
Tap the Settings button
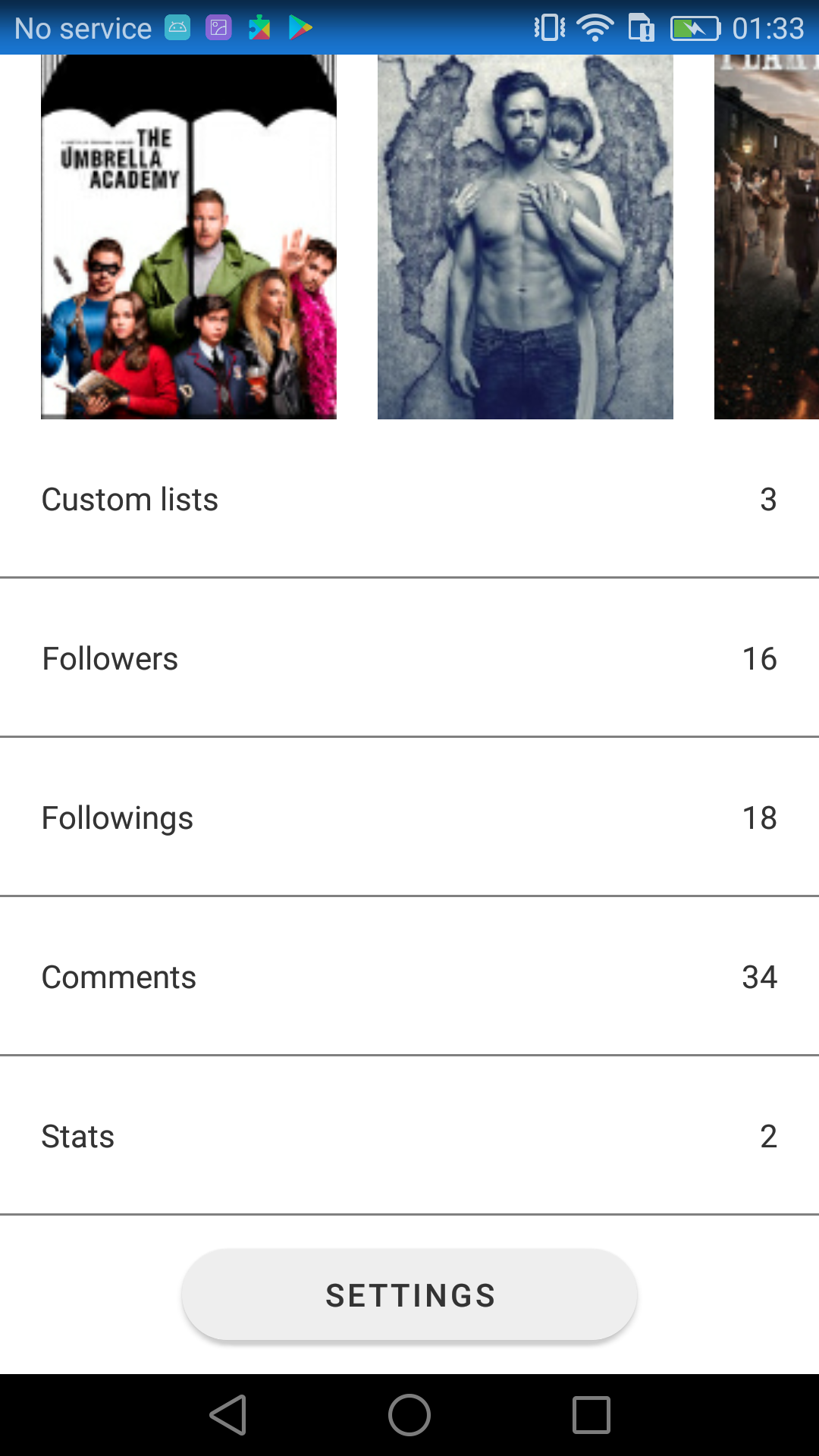coord(409,1294)
